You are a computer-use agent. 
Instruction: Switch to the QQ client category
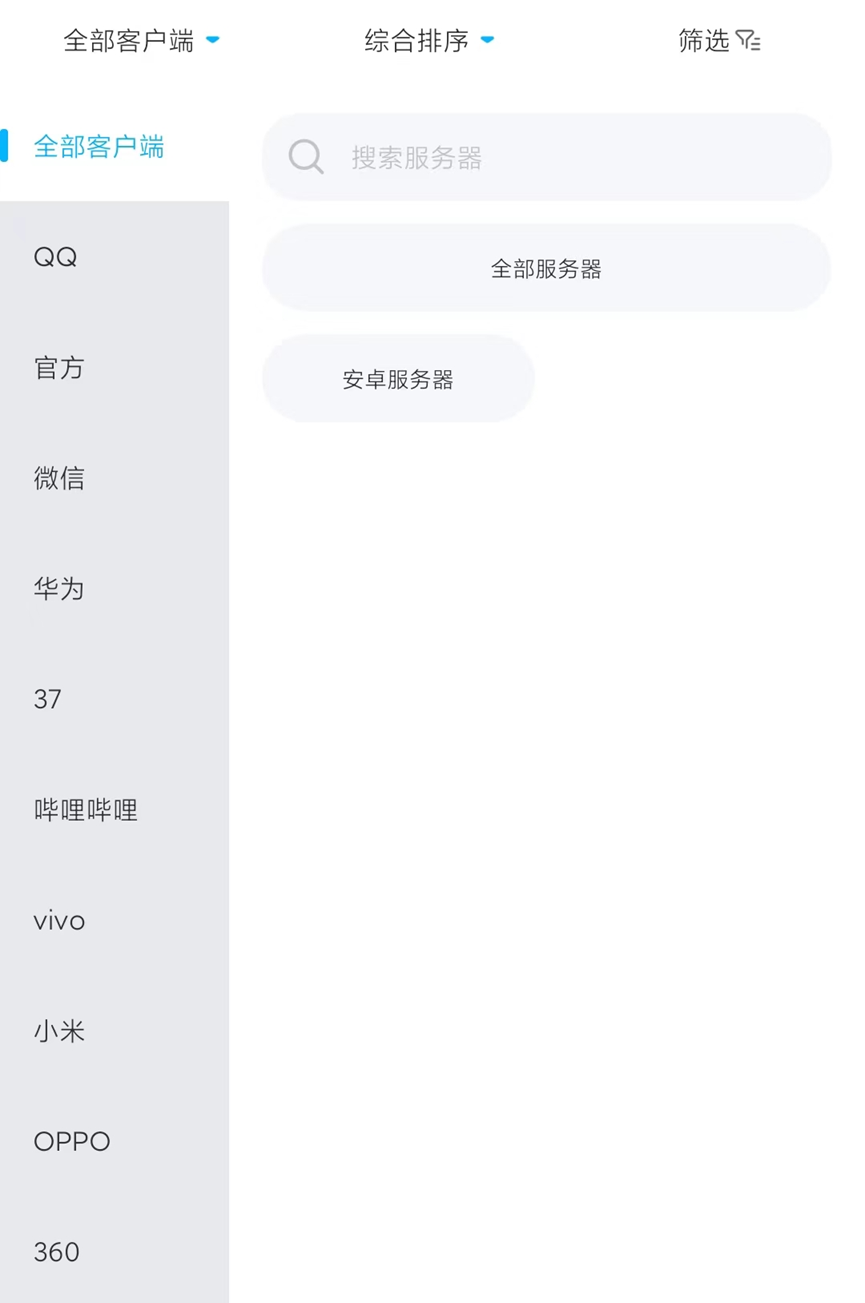56,257
